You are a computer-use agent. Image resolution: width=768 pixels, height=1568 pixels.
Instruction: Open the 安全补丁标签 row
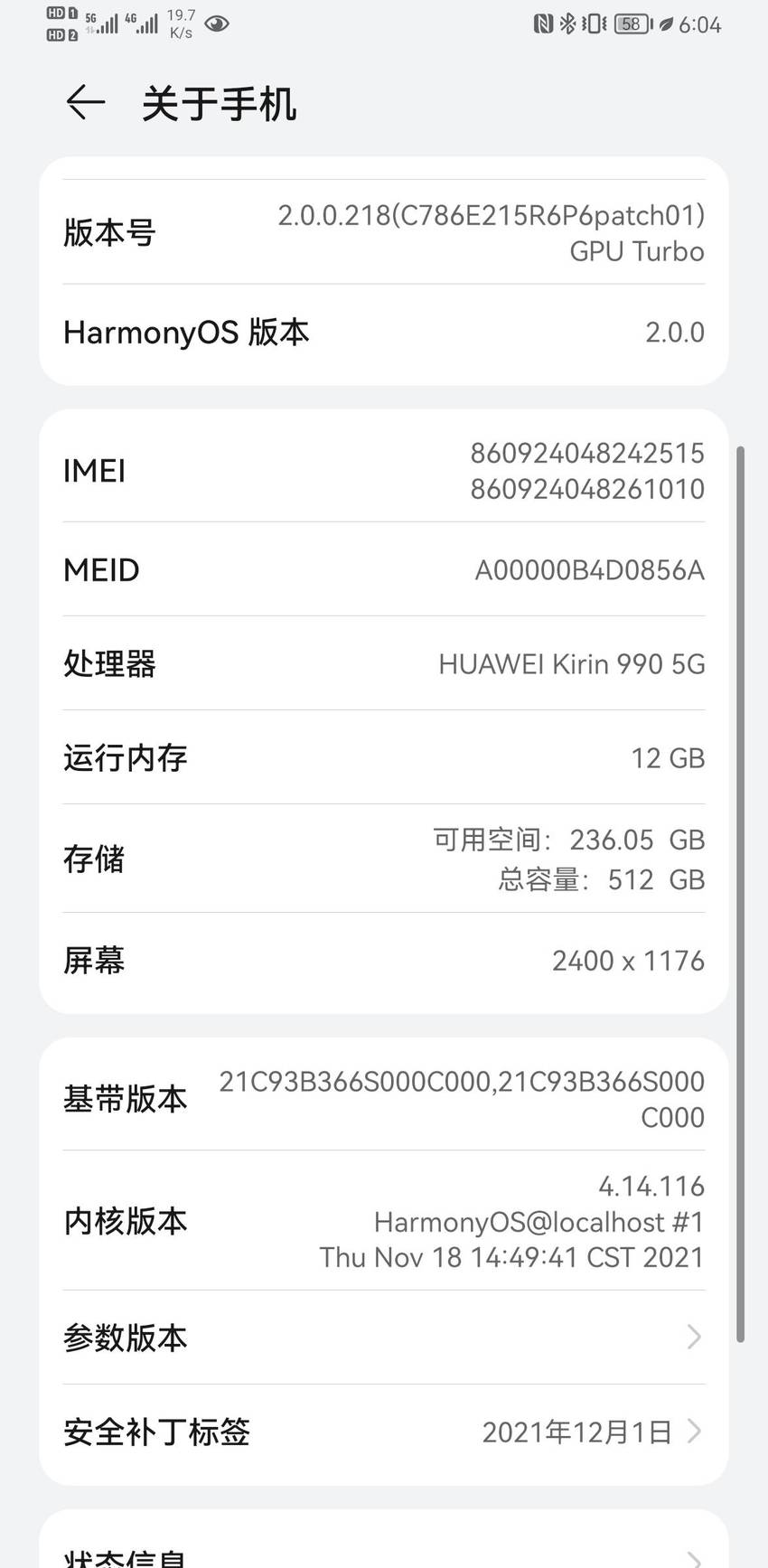(x=384, y=1432)
